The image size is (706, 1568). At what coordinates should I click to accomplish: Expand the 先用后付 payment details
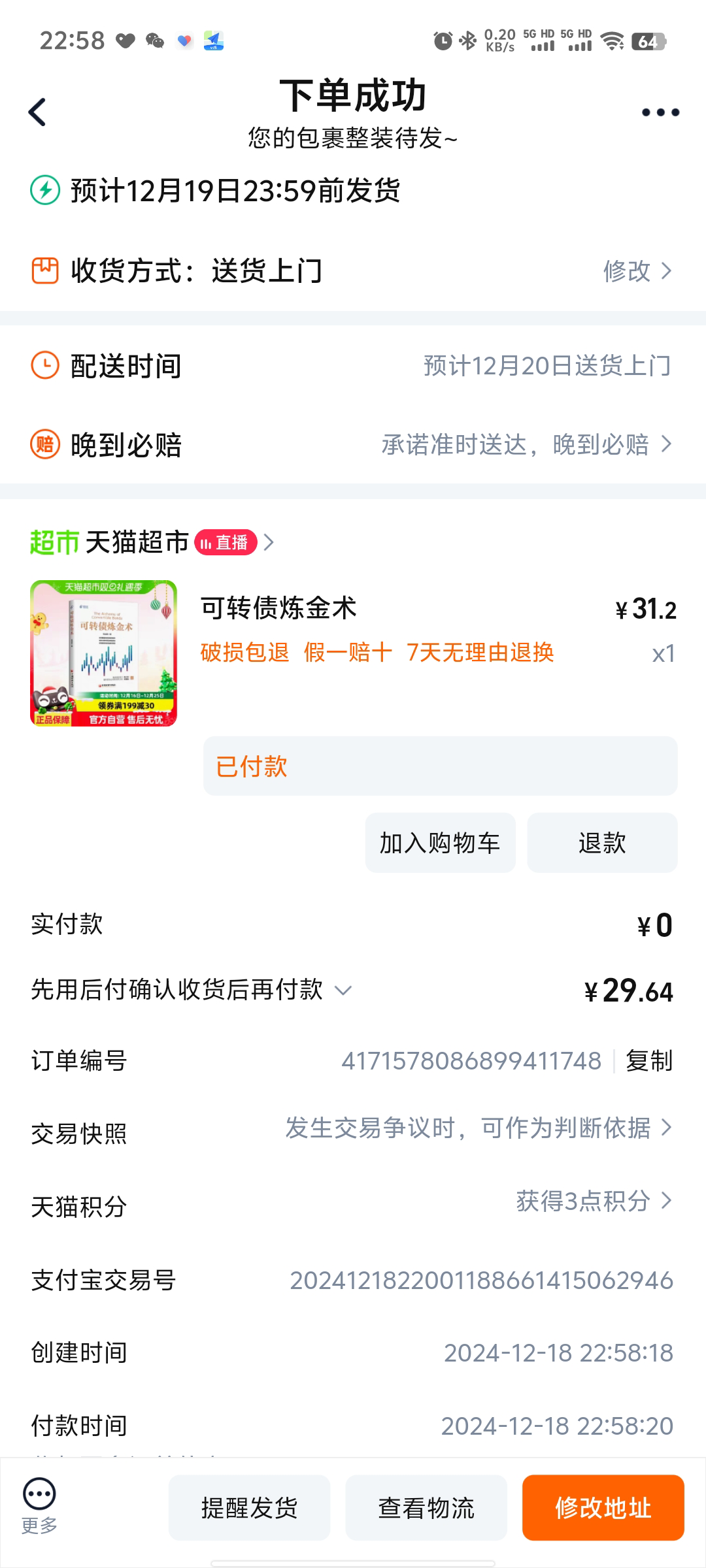point(343,990)
